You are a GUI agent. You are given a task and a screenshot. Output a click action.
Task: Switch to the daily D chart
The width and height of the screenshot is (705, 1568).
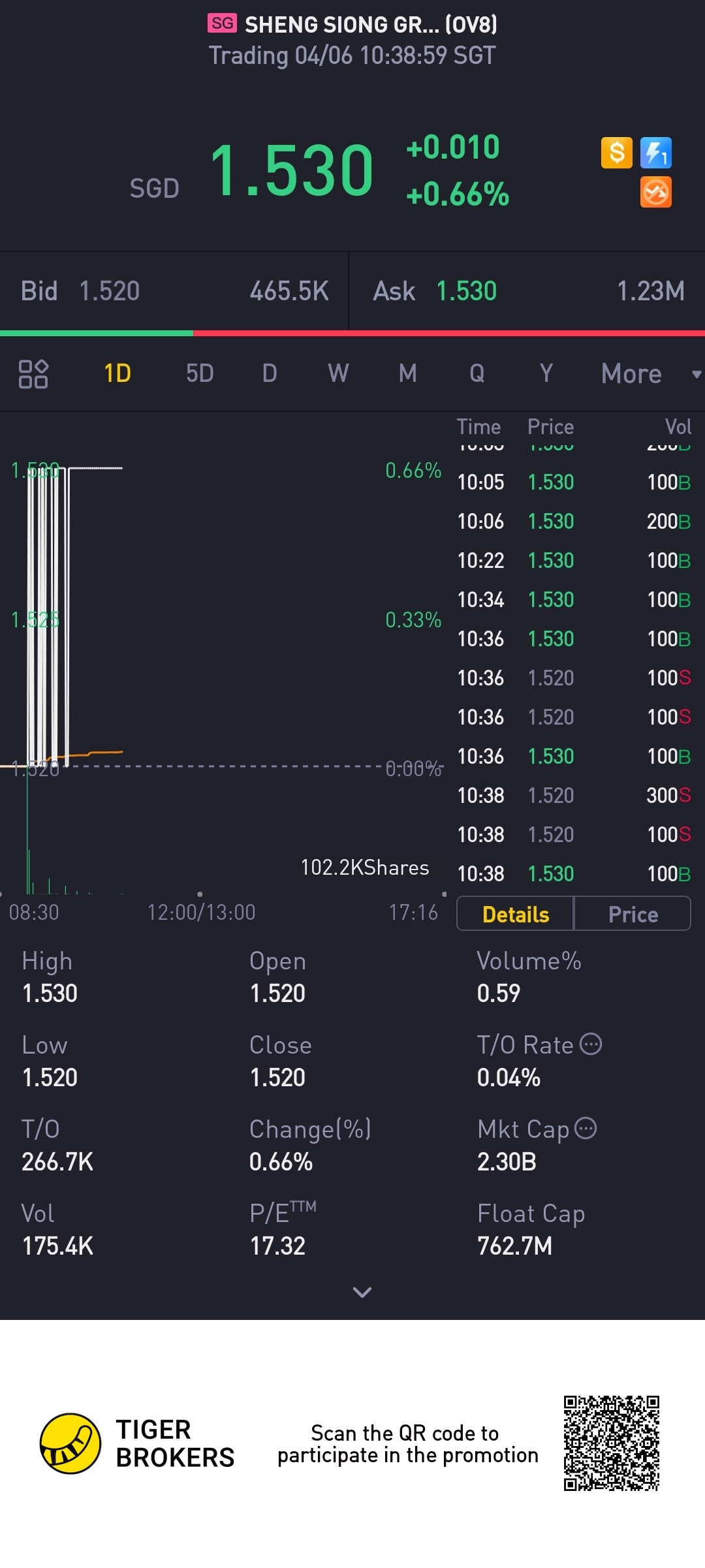click(270, 373)
